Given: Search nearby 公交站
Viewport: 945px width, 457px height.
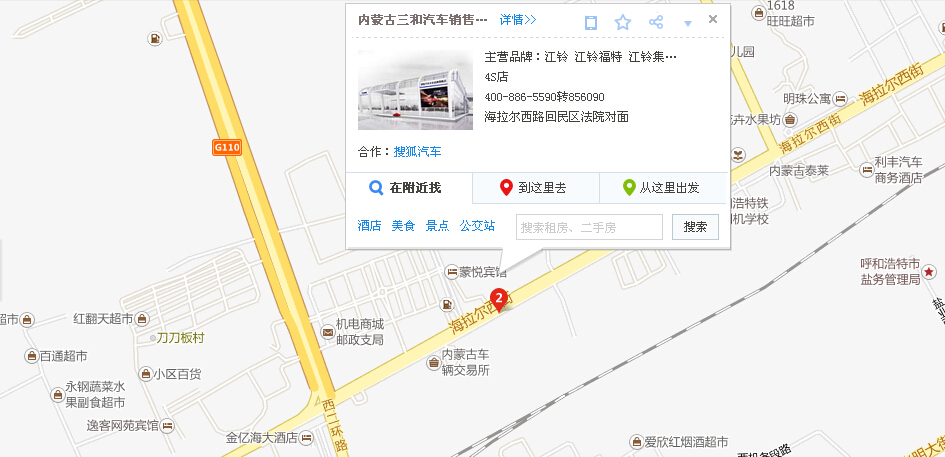Looking at the screenshot, I should coord(477,226).
